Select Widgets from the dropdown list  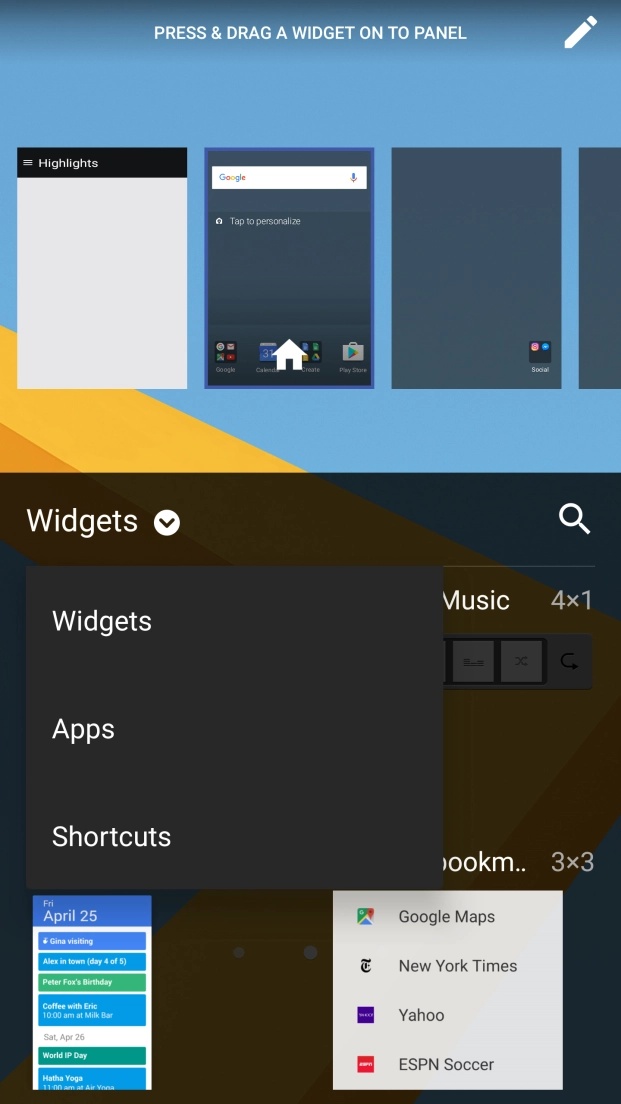(x=102, y=621)
